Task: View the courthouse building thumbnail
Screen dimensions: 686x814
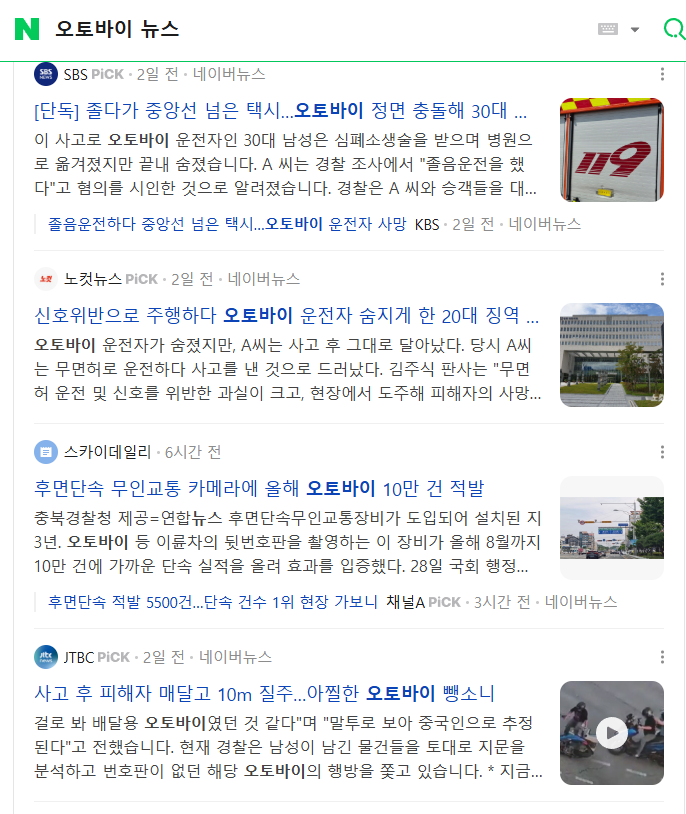Action: coord(611,355)
